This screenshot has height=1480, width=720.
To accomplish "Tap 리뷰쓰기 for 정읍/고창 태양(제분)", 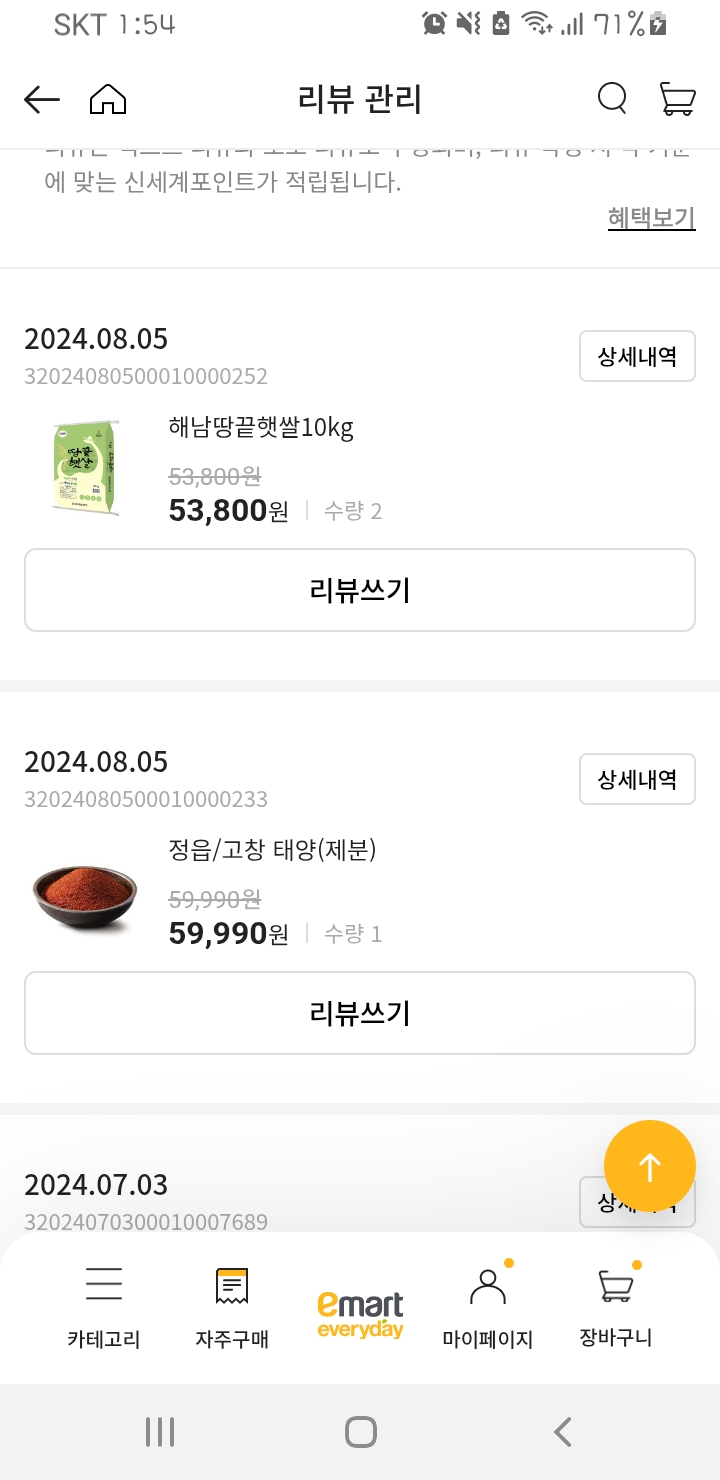I will click(x=360, y=1012).
